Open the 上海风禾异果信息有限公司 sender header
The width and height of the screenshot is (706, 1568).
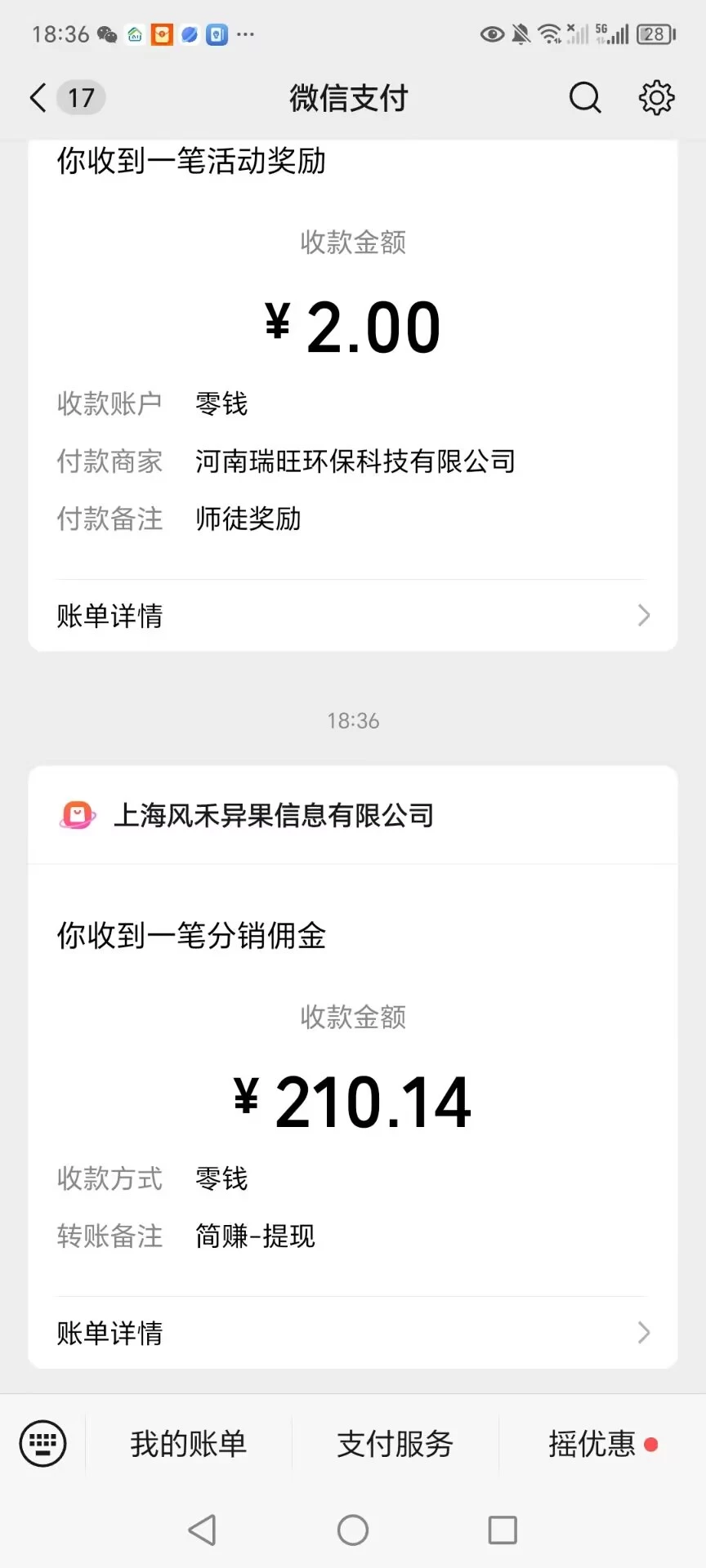tap(274, 815)
